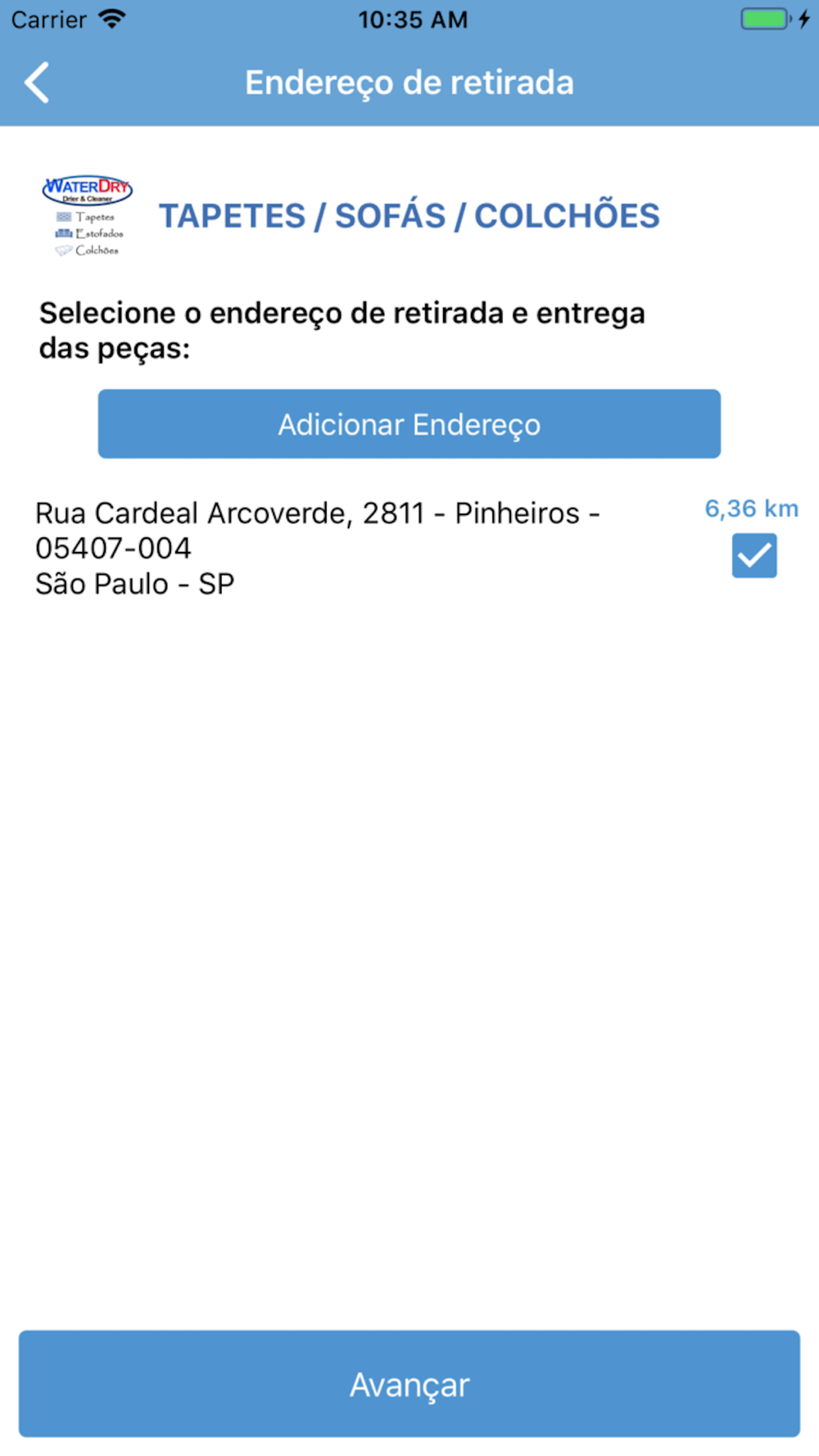Select the Rua Cardeal Arcoverde address row
The height and width of the screenshot is (1456, 819).
click(x=409, y=549)
